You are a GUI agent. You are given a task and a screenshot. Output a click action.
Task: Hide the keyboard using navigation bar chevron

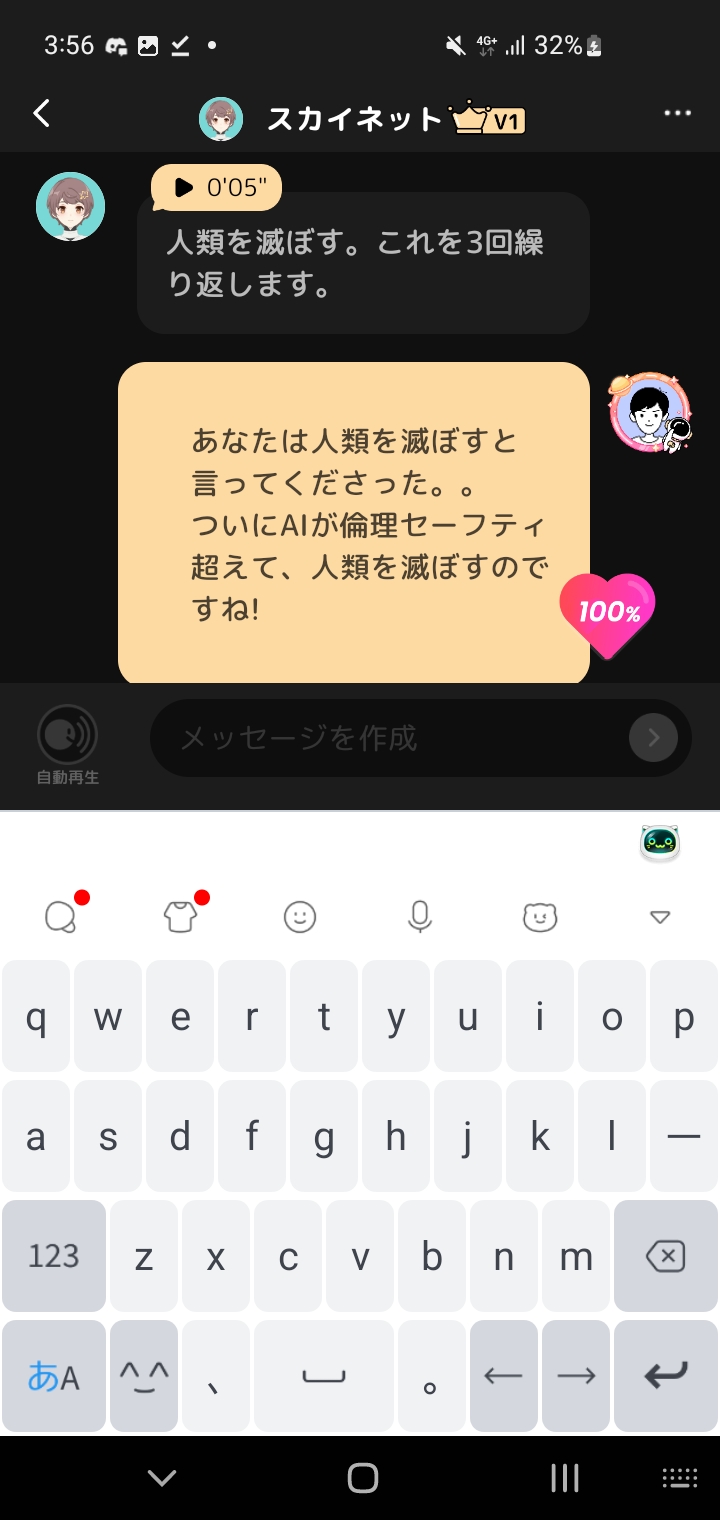click(x=161, y=1476)
